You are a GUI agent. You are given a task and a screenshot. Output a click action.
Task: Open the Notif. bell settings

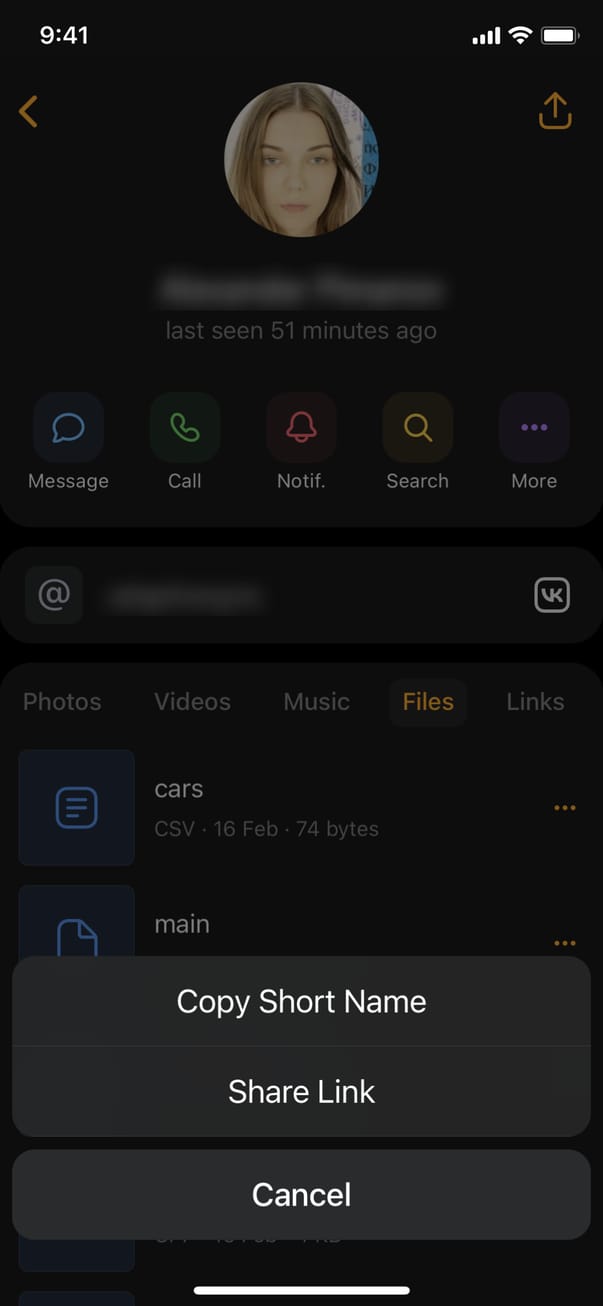tap(301, 429)
